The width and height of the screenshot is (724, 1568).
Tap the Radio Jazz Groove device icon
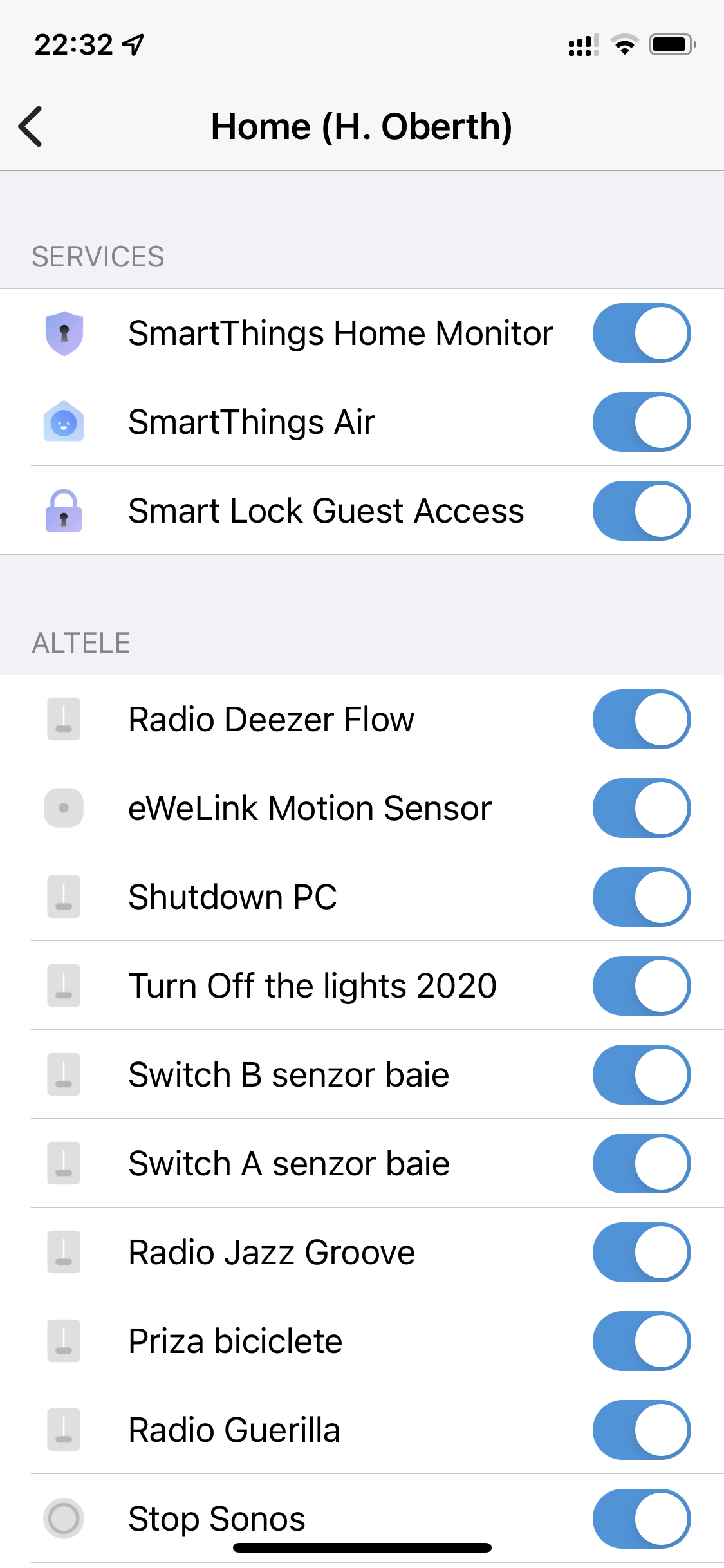tap(63, 1251)
